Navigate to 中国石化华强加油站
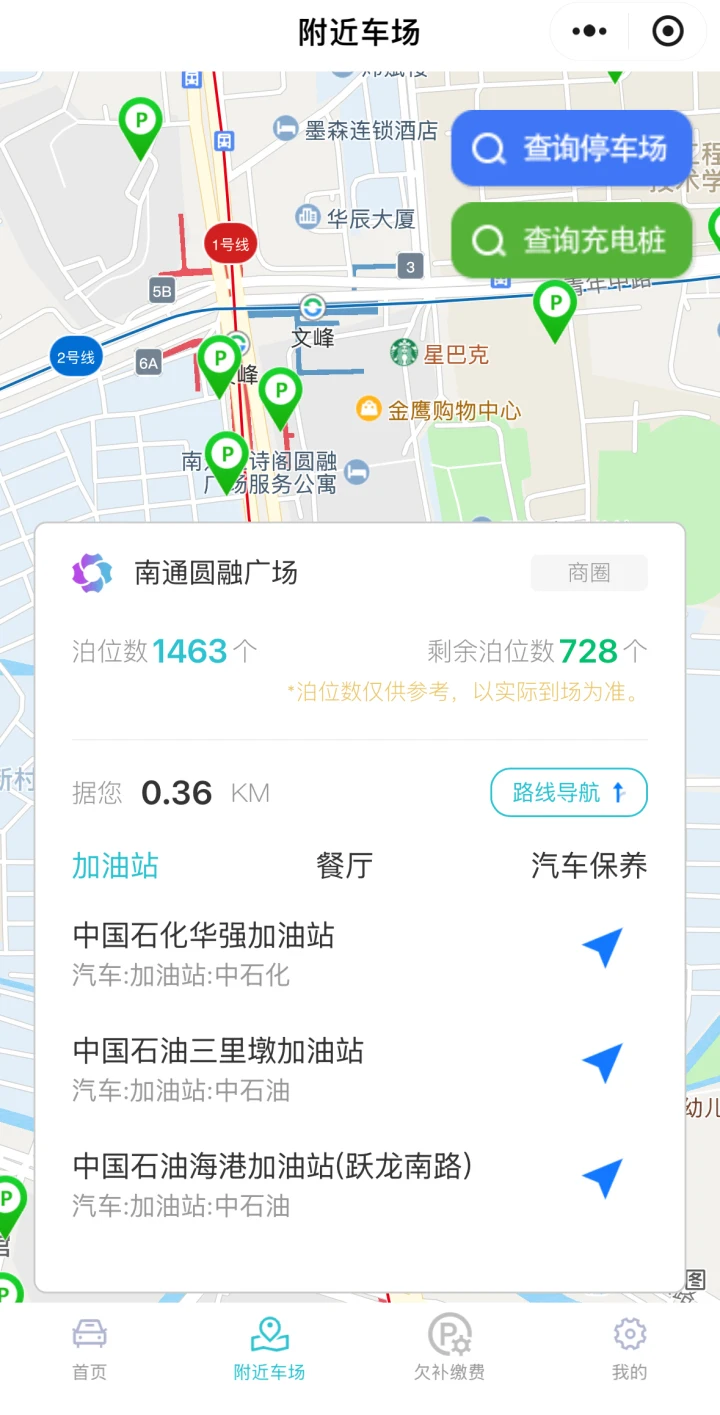Viewport: 720px width, 1415px height. 602,948
